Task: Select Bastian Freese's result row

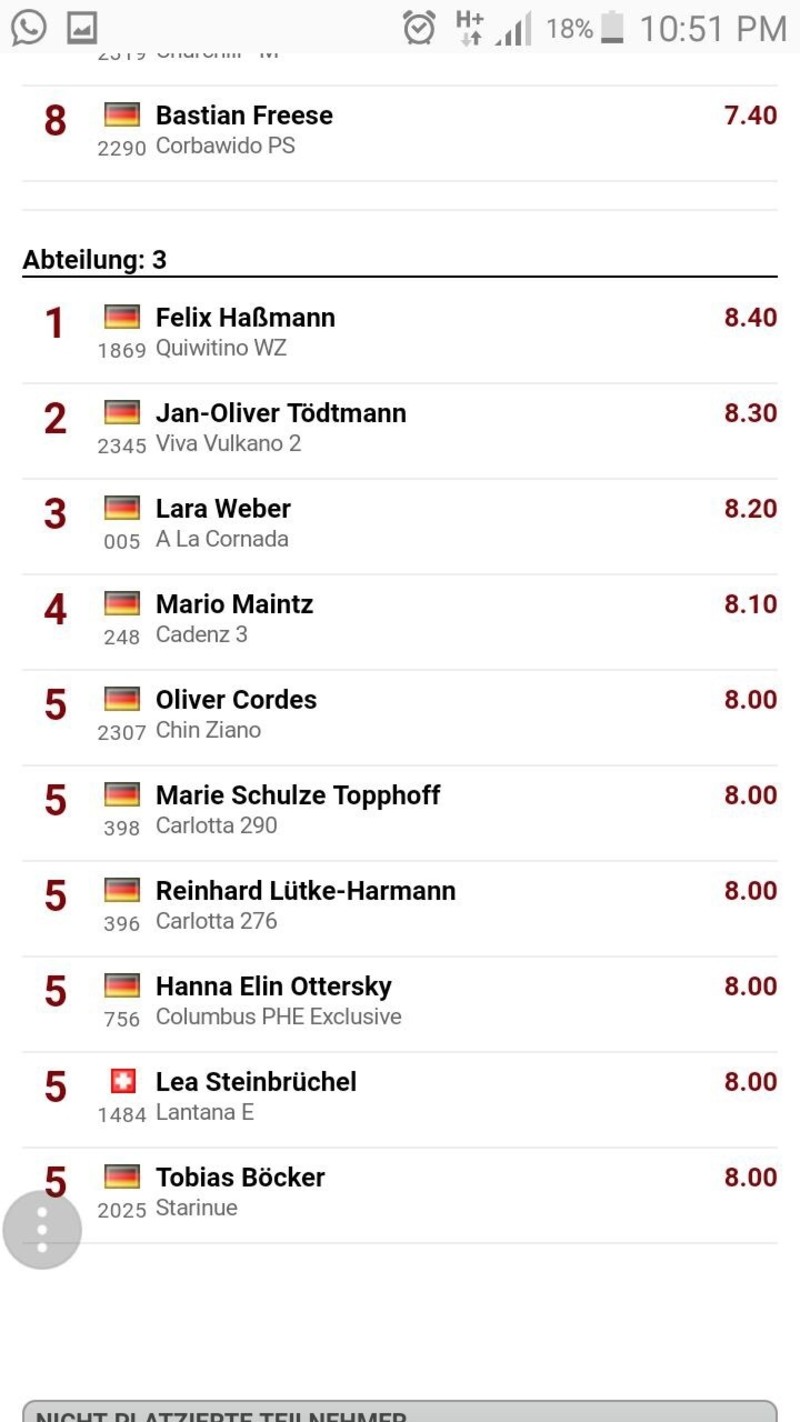Action: coord(400,133)
